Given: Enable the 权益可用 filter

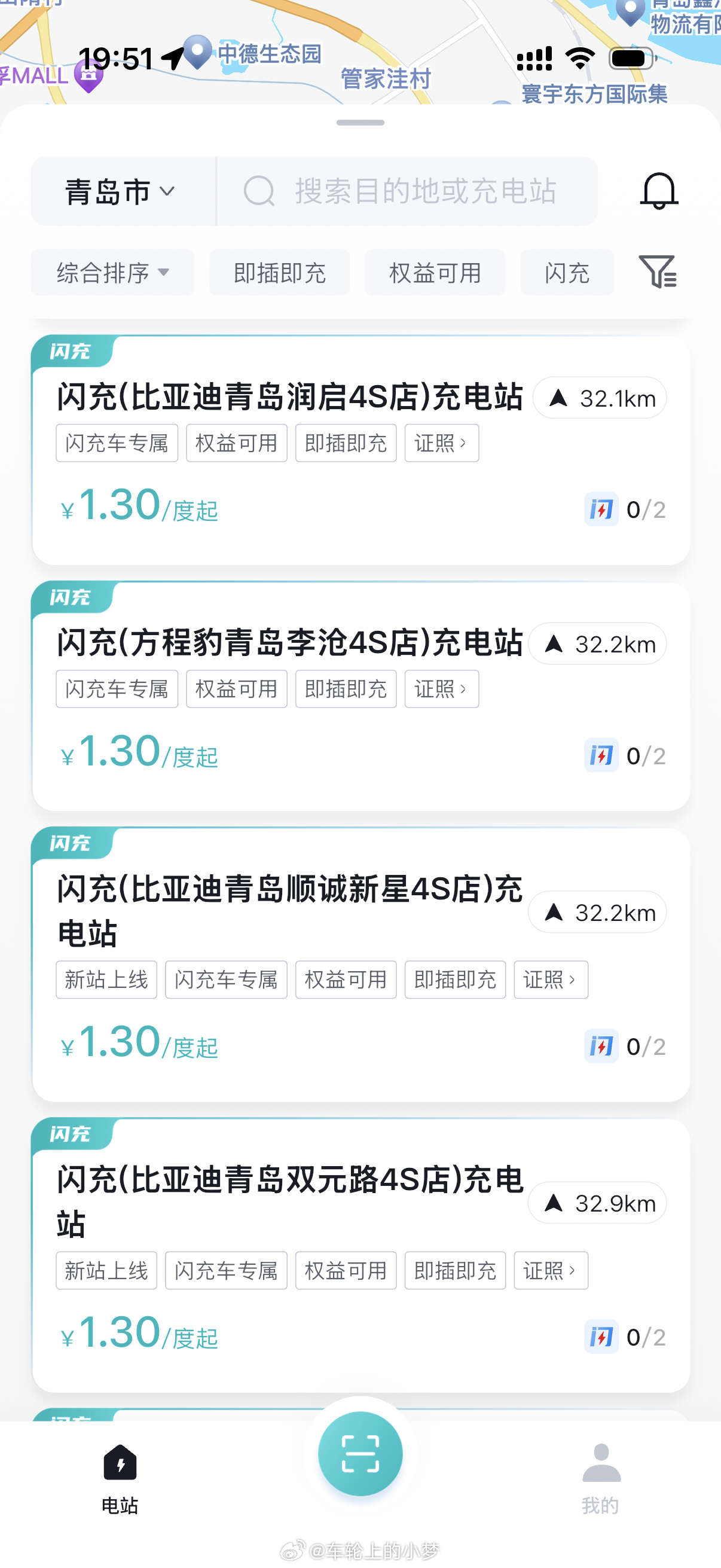Looking at the screenshot, I should coord(435,273).
